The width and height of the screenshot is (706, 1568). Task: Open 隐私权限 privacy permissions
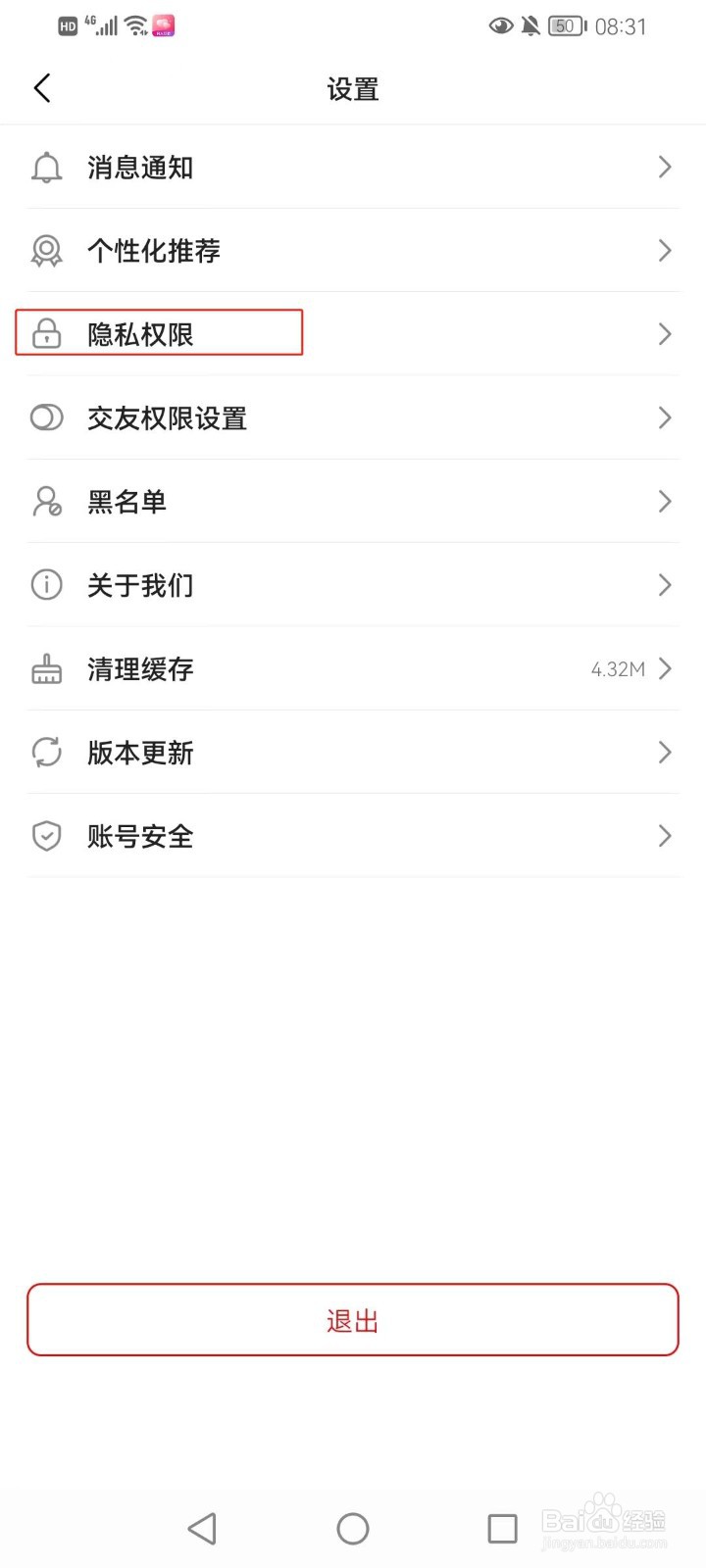coord(353,334)
